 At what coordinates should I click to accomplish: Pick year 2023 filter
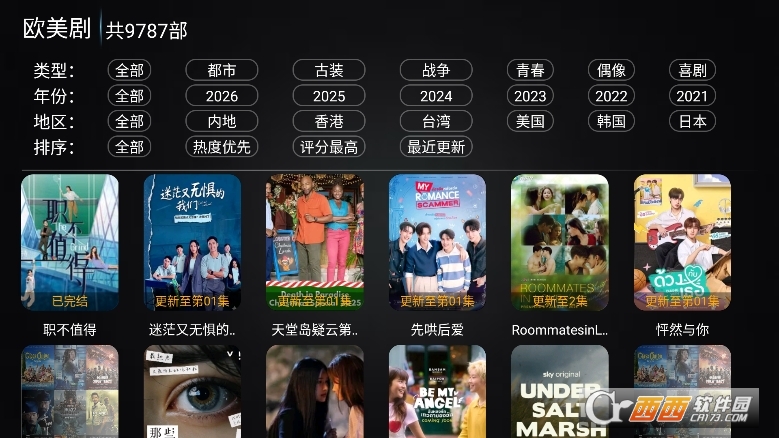point(530,96)
